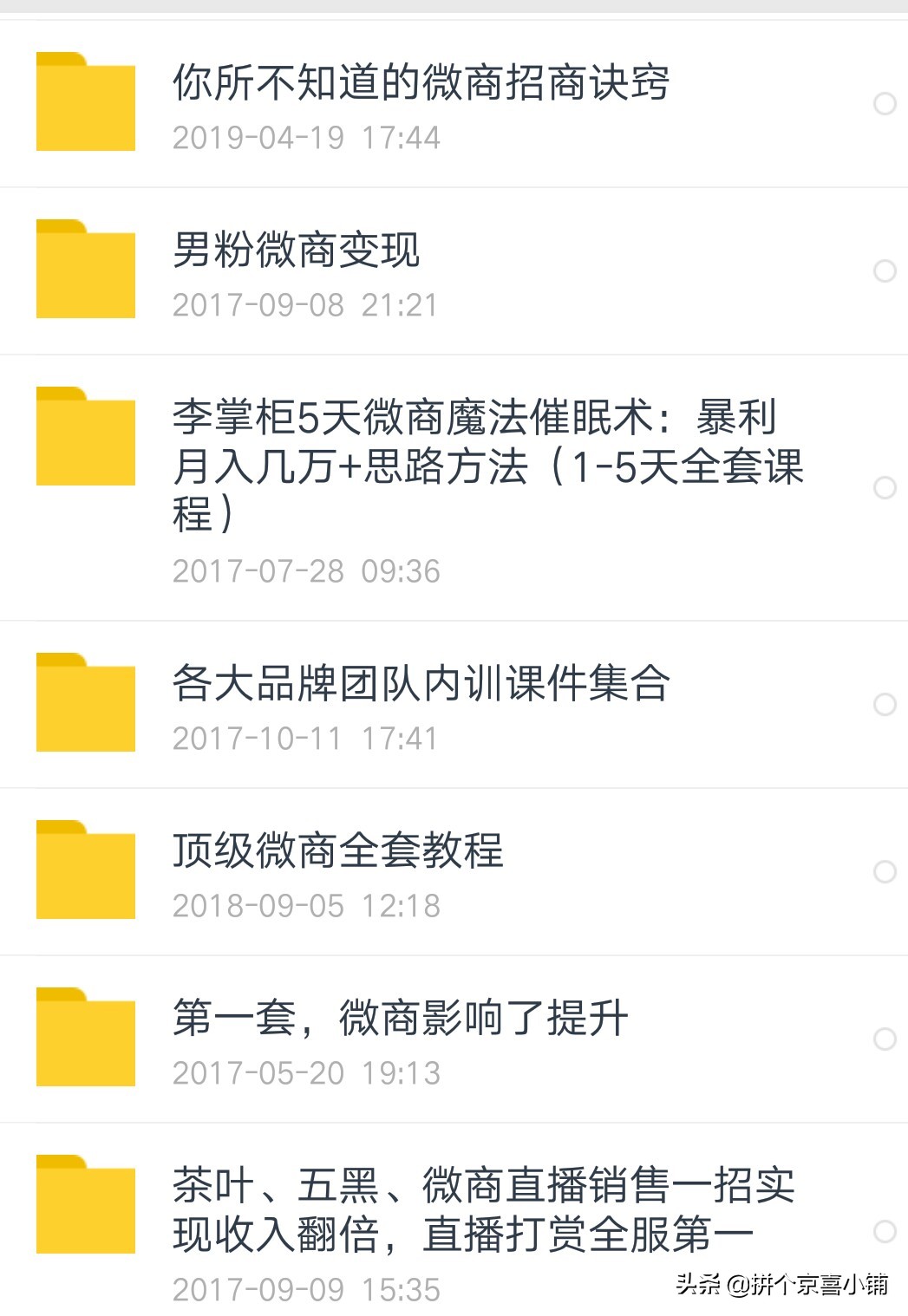Click the folder icon for 你所不知道的微商招商诀窍
908x1316 pixels.
point(84,101)
